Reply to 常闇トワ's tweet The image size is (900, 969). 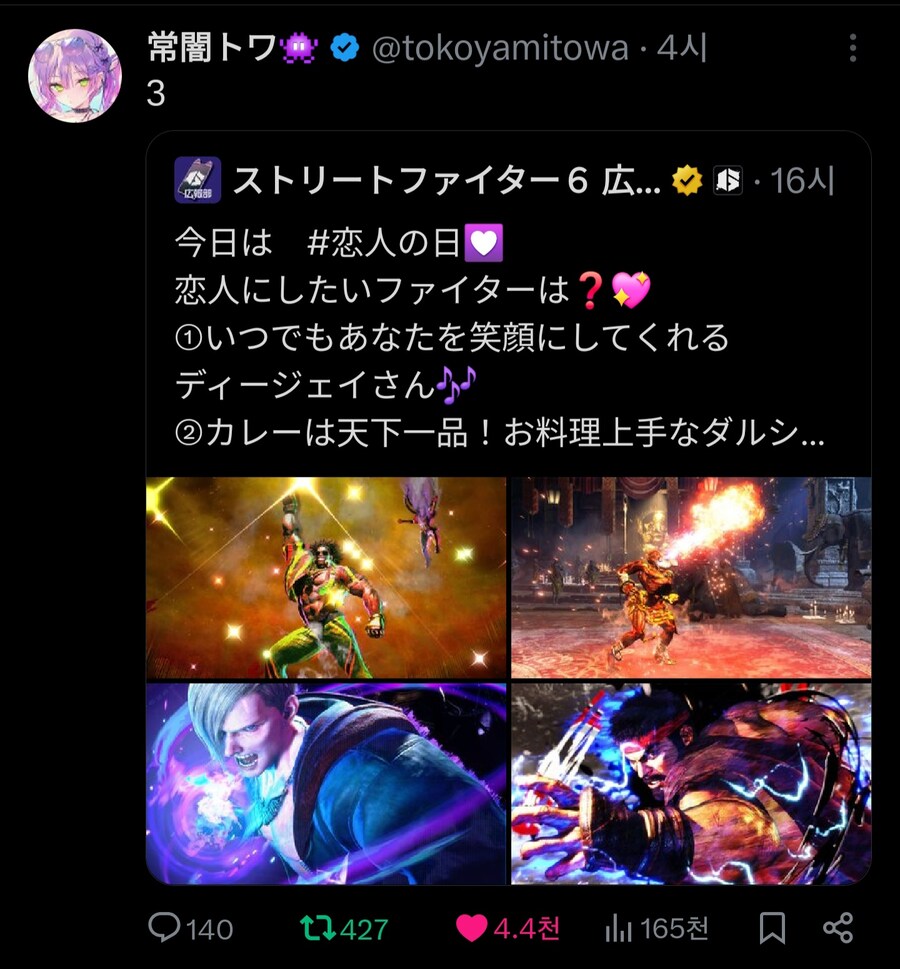click(x=164, y=928)
